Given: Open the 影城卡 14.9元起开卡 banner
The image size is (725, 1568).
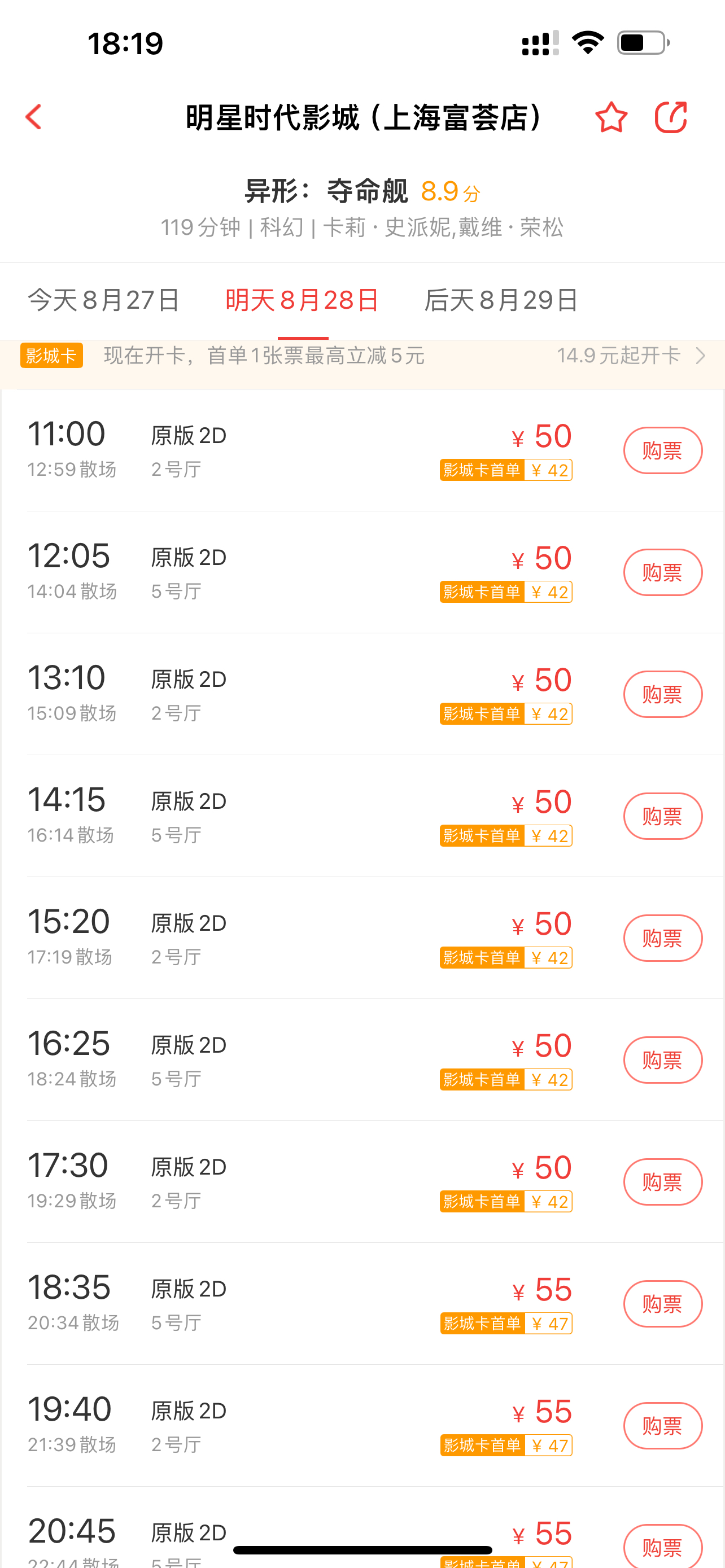Looking at the screenshot, I should point(631,356).
